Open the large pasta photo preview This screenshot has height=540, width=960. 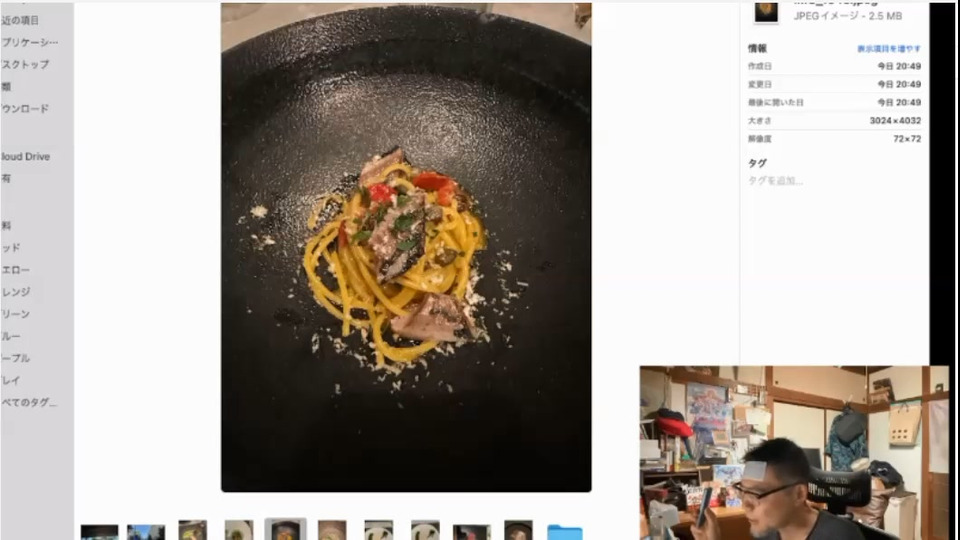(x=406, y=250)
